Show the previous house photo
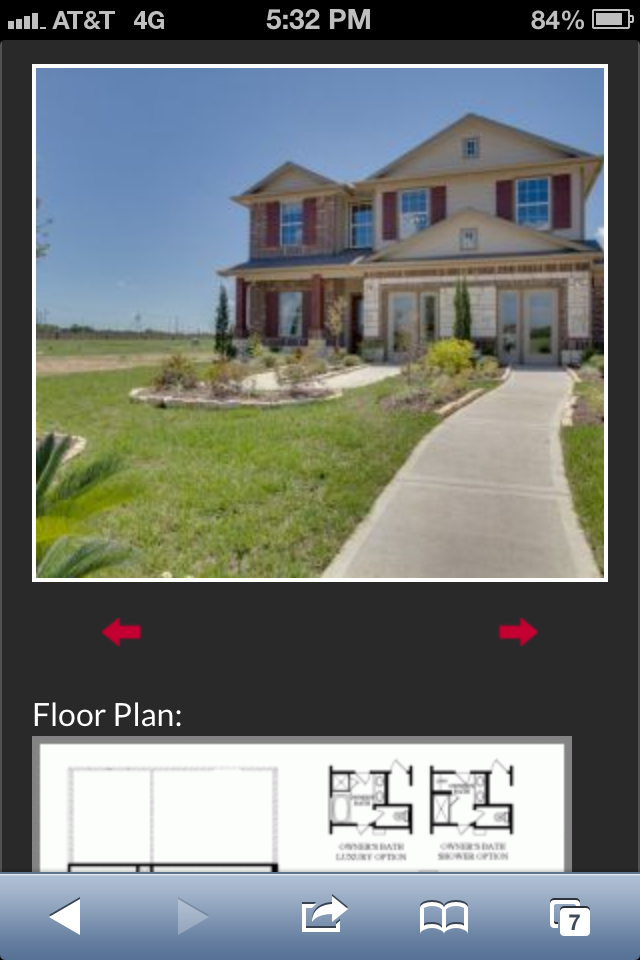This screenshot has width=640, height=960. click(x=122, y=632)
